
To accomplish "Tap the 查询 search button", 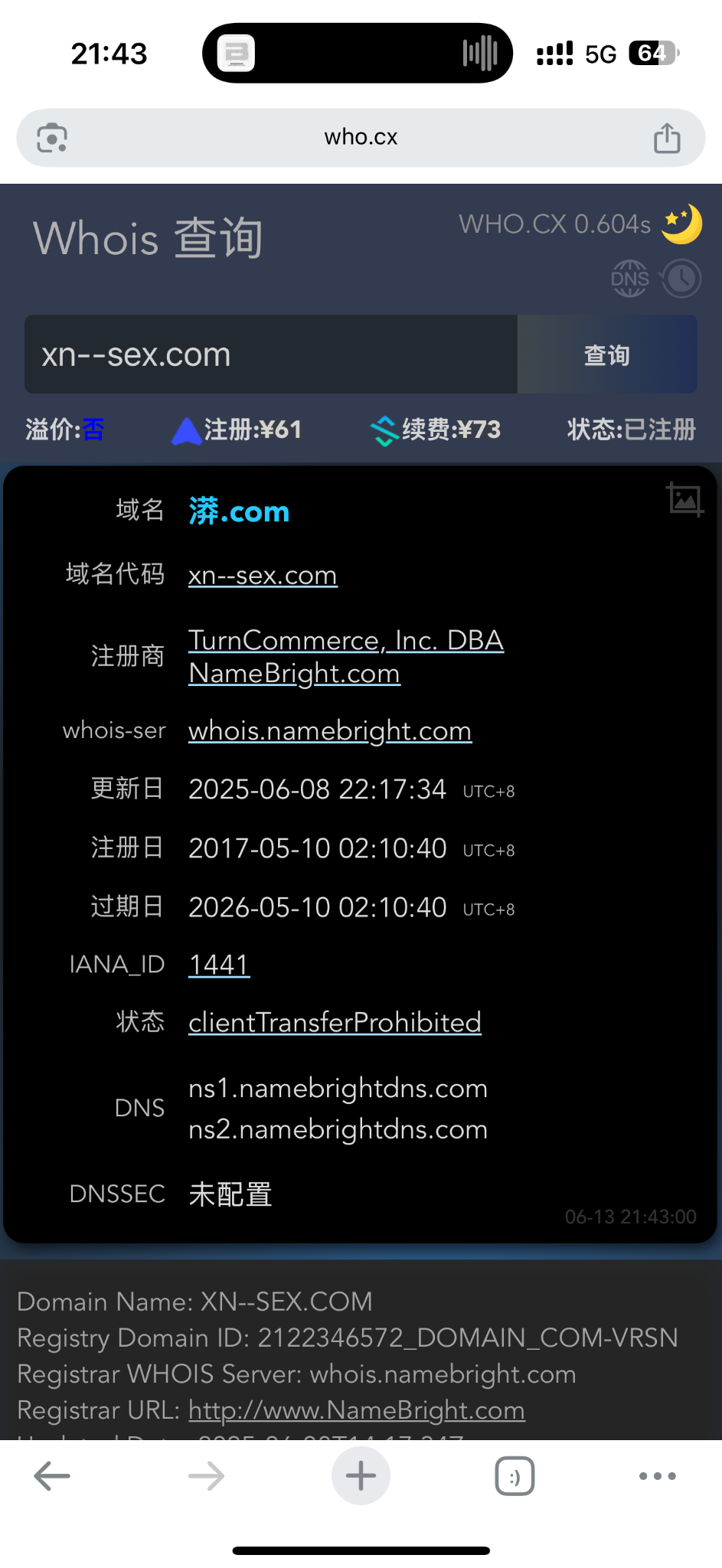I will click(x=607, y=354).
